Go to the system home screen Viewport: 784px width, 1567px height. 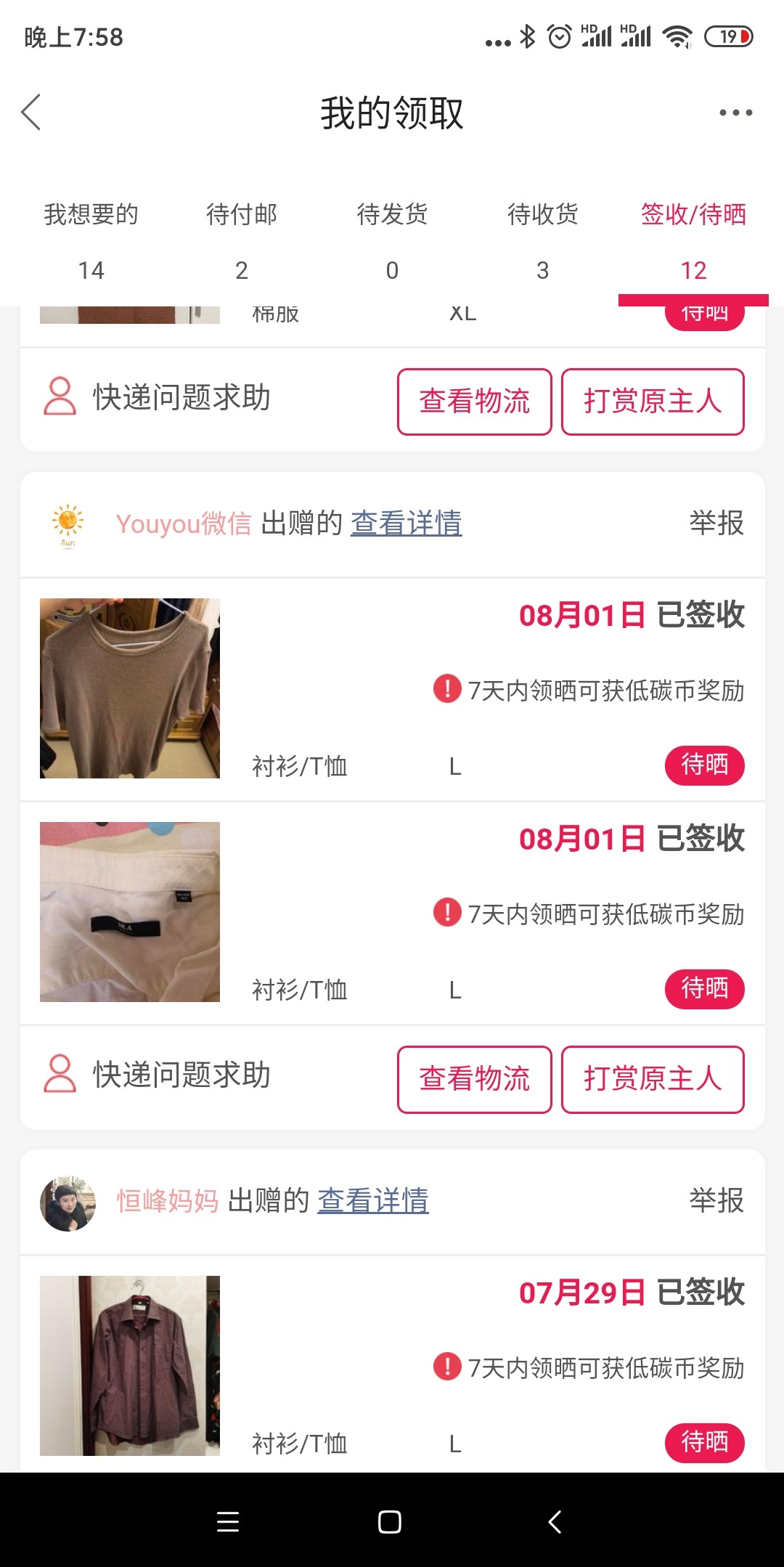point(390,1522)
